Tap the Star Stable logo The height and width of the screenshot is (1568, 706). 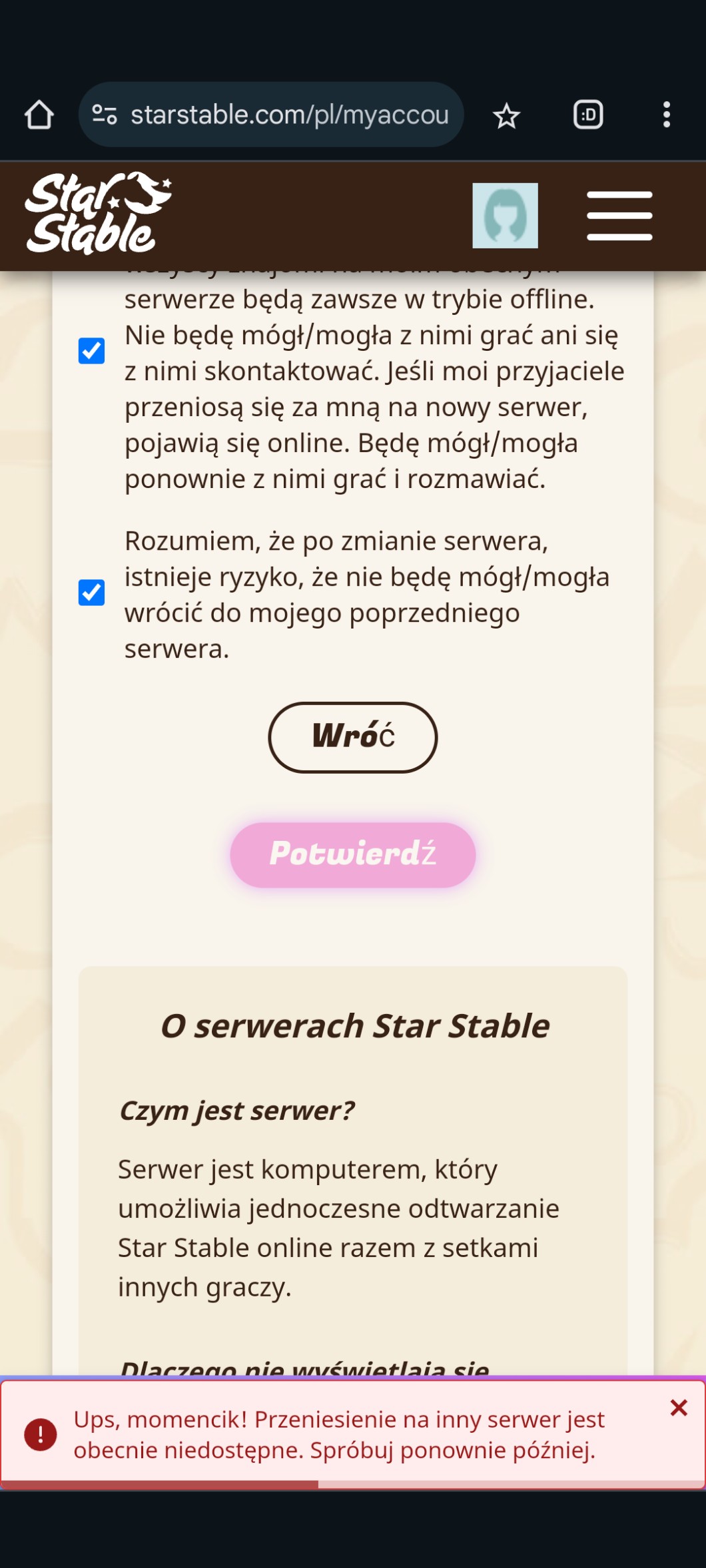click(98, 214)
